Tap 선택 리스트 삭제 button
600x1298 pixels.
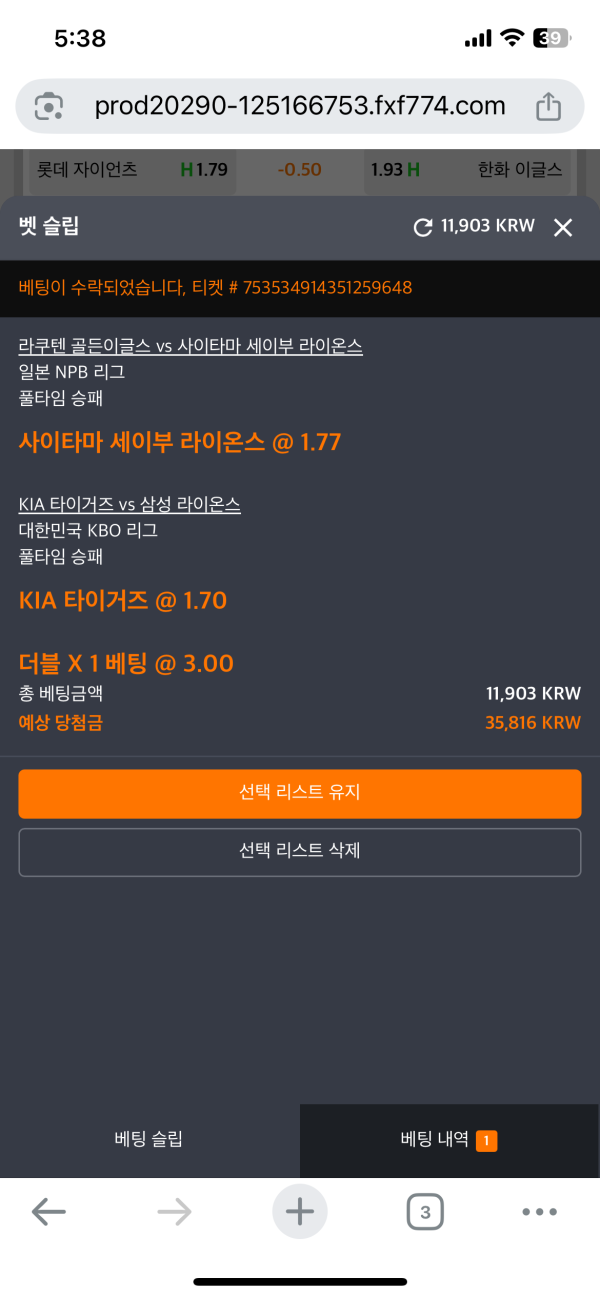[x=300, y=851]
